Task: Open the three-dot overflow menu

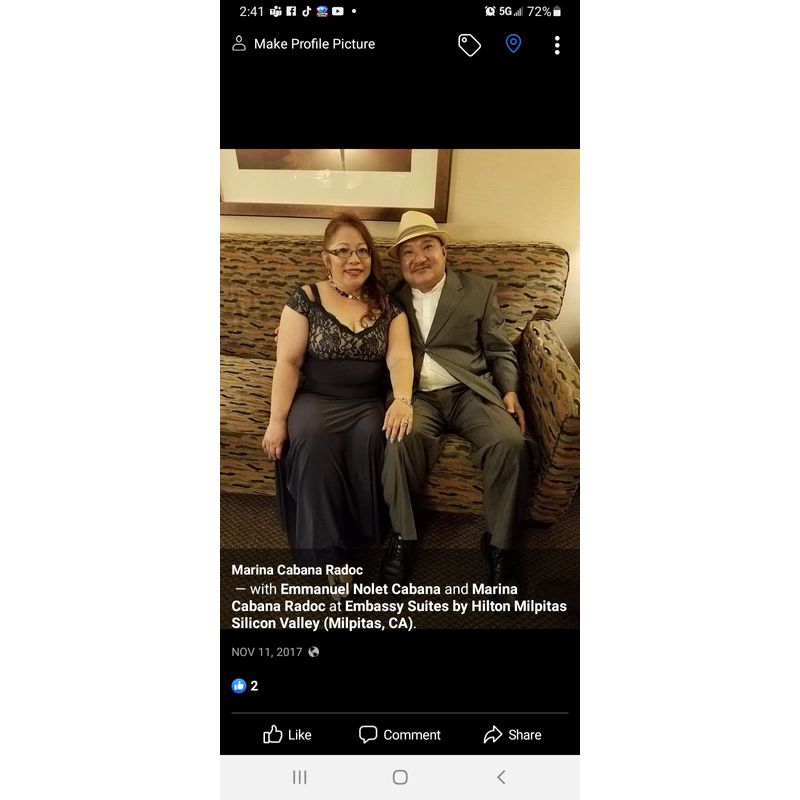Action: click(x=557, y=45)
